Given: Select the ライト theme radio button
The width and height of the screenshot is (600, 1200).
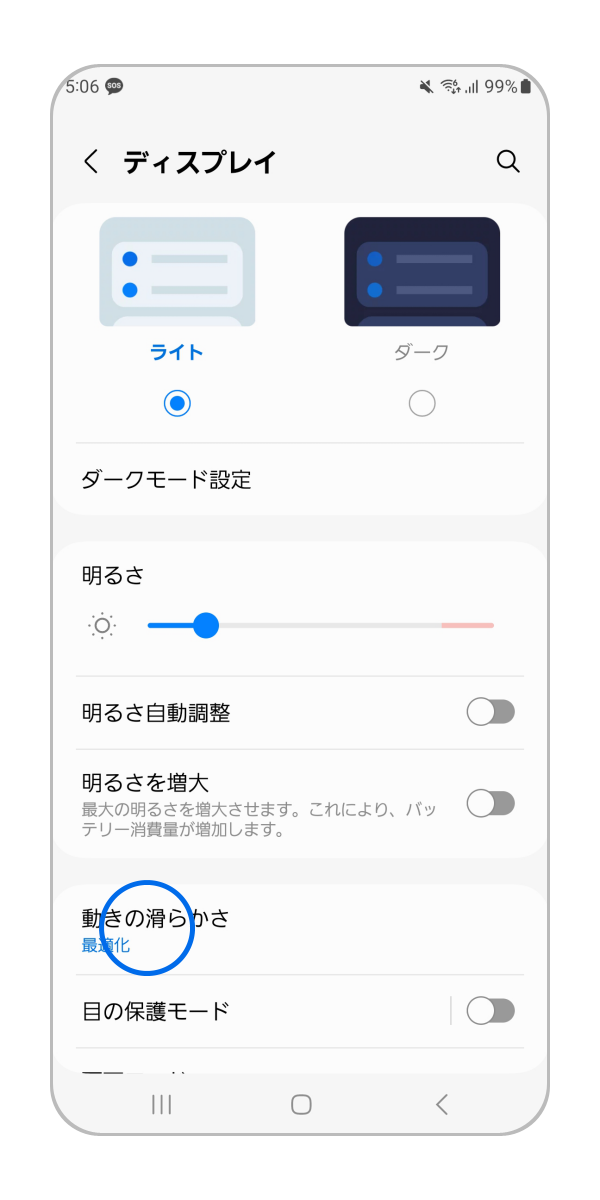Looking at the screenshot, I should (177, 403).
